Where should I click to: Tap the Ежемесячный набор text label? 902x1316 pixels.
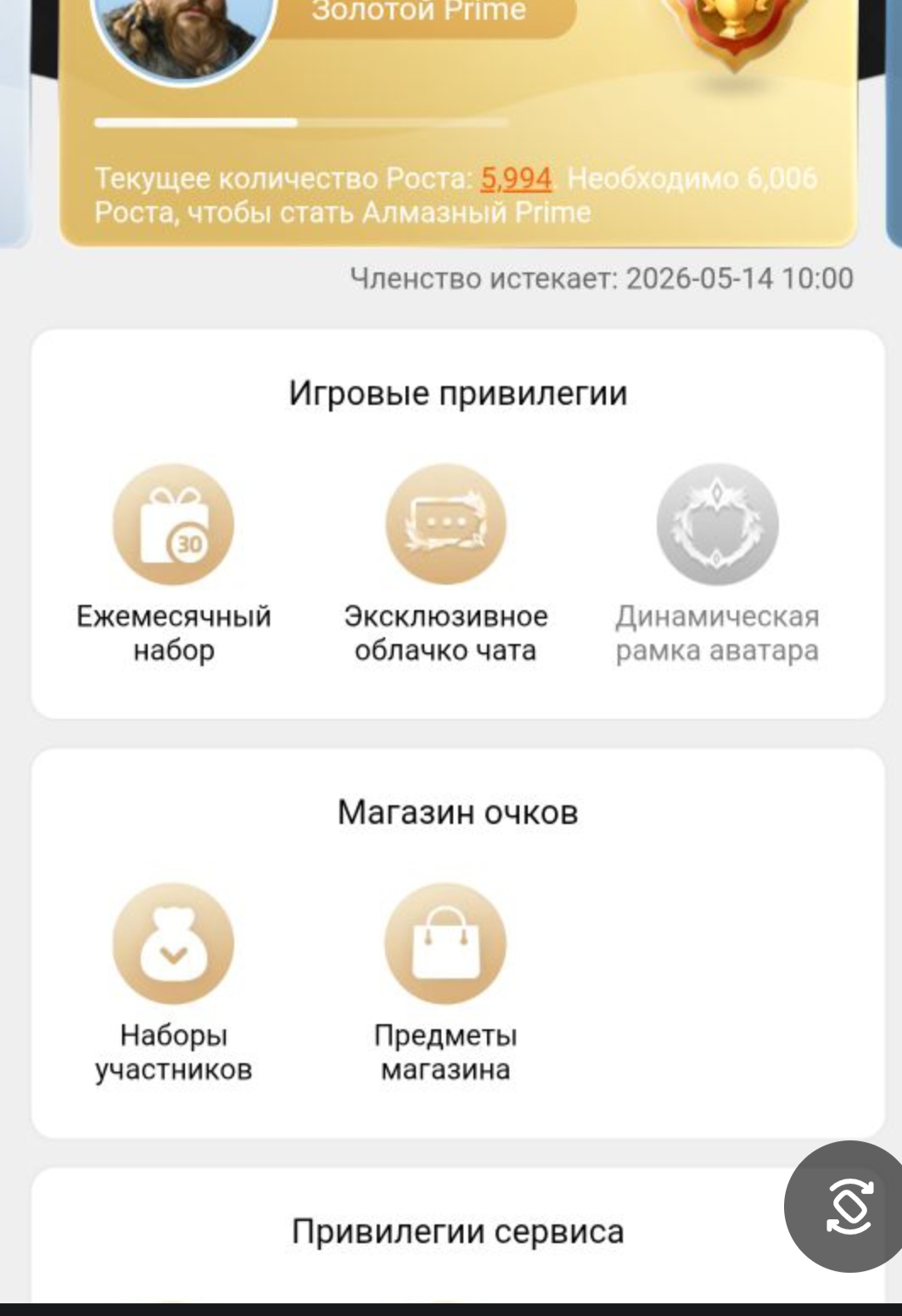click(x=172, y=634)
